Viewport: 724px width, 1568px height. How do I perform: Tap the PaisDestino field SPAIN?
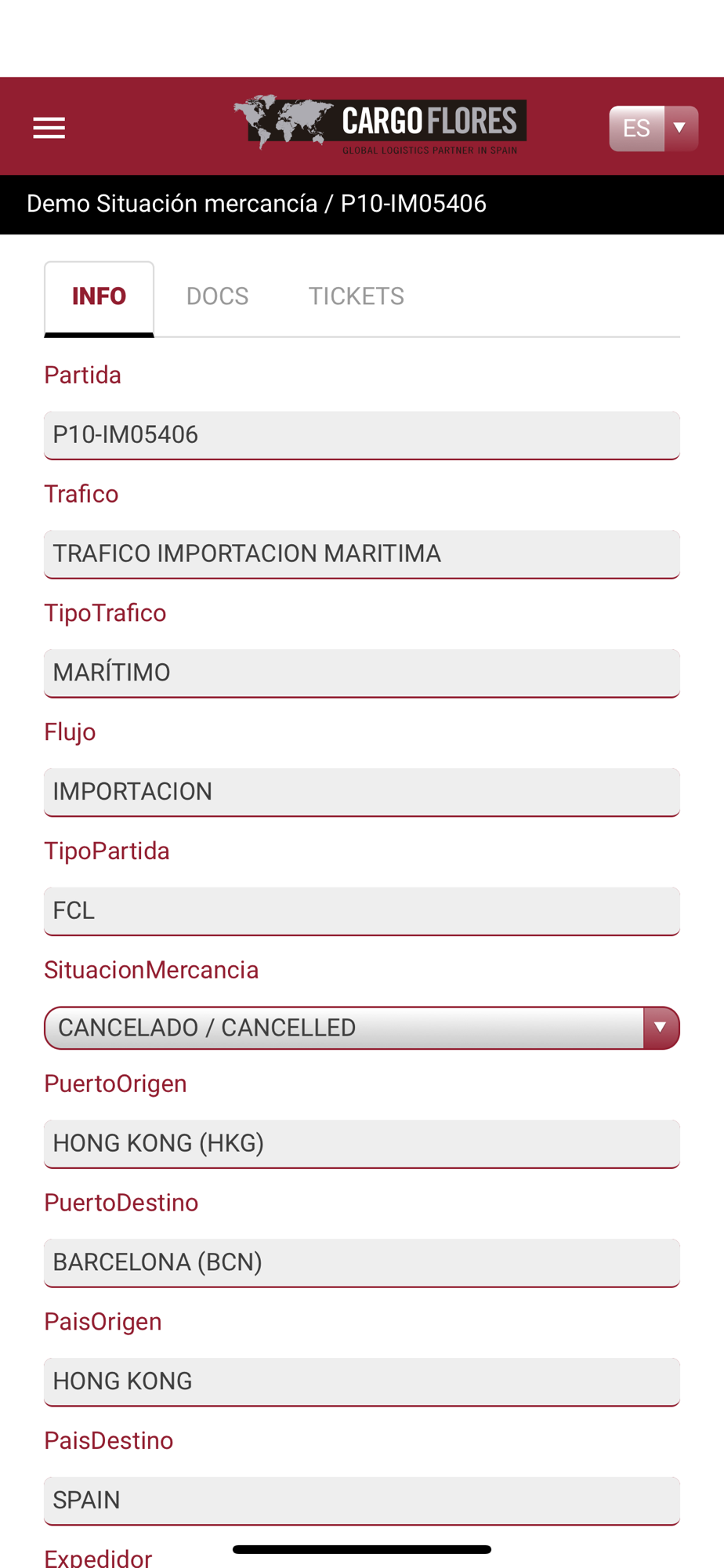pyautogui.click(x=362, y=1501)
